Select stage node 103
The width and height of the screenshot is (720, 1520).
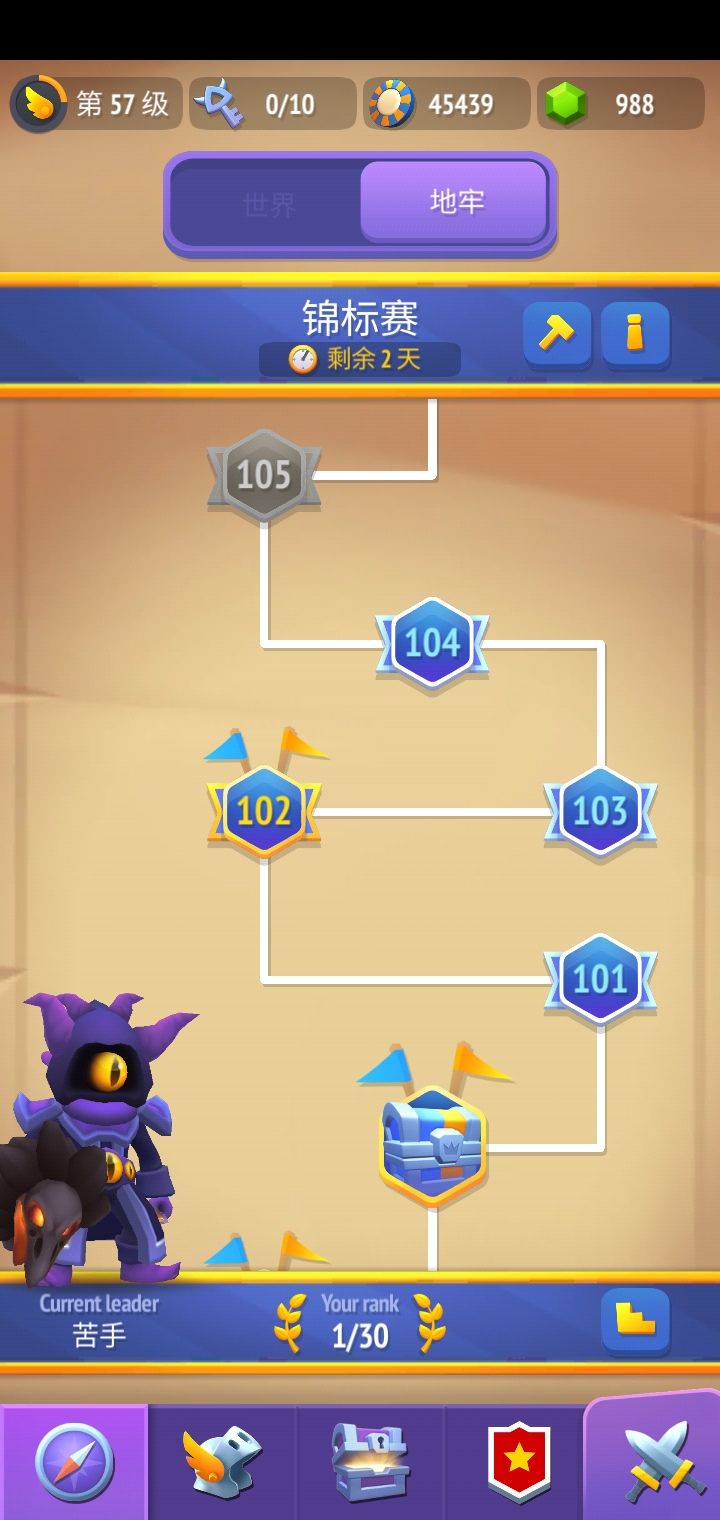(x=600, y=811)
